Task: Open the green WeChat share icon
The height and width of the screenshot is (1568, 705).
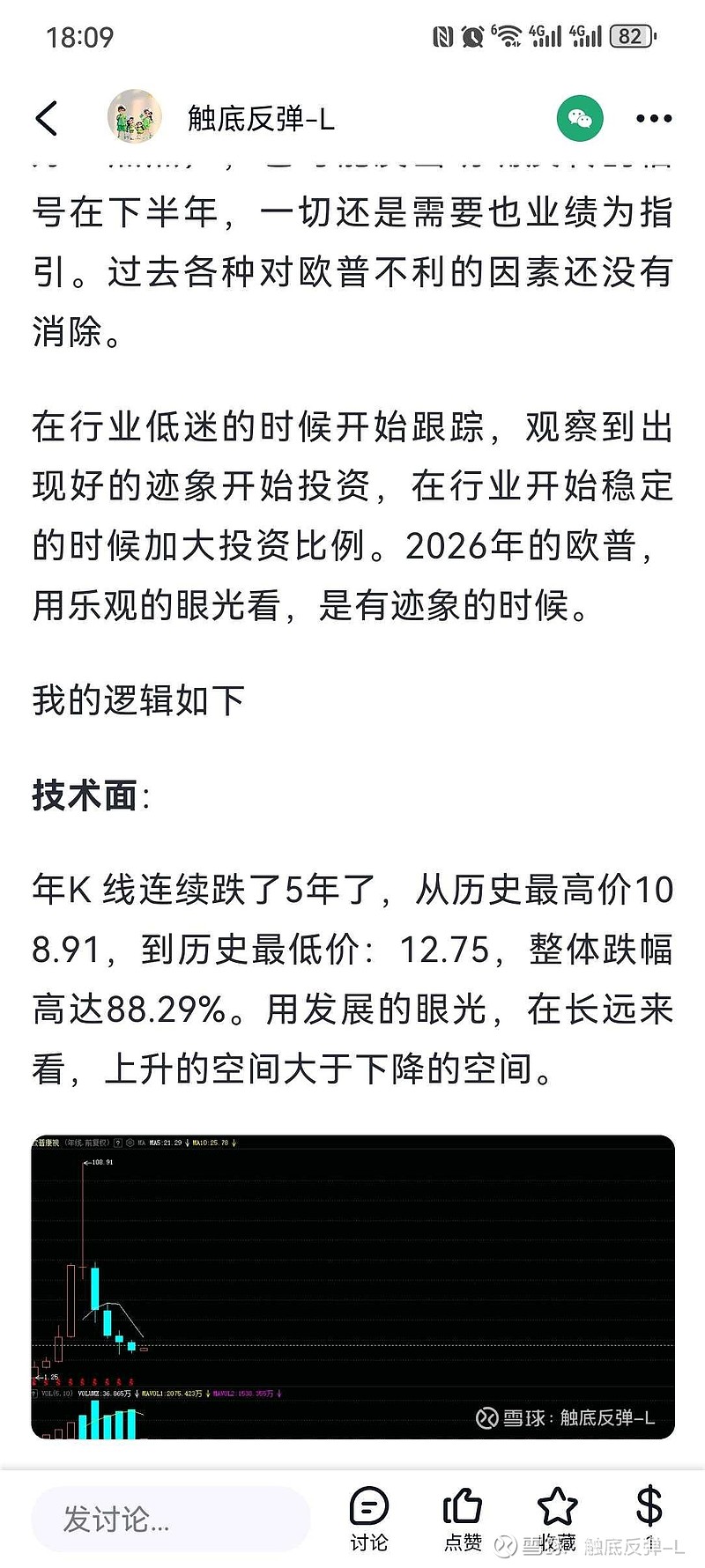Action: 581,119
